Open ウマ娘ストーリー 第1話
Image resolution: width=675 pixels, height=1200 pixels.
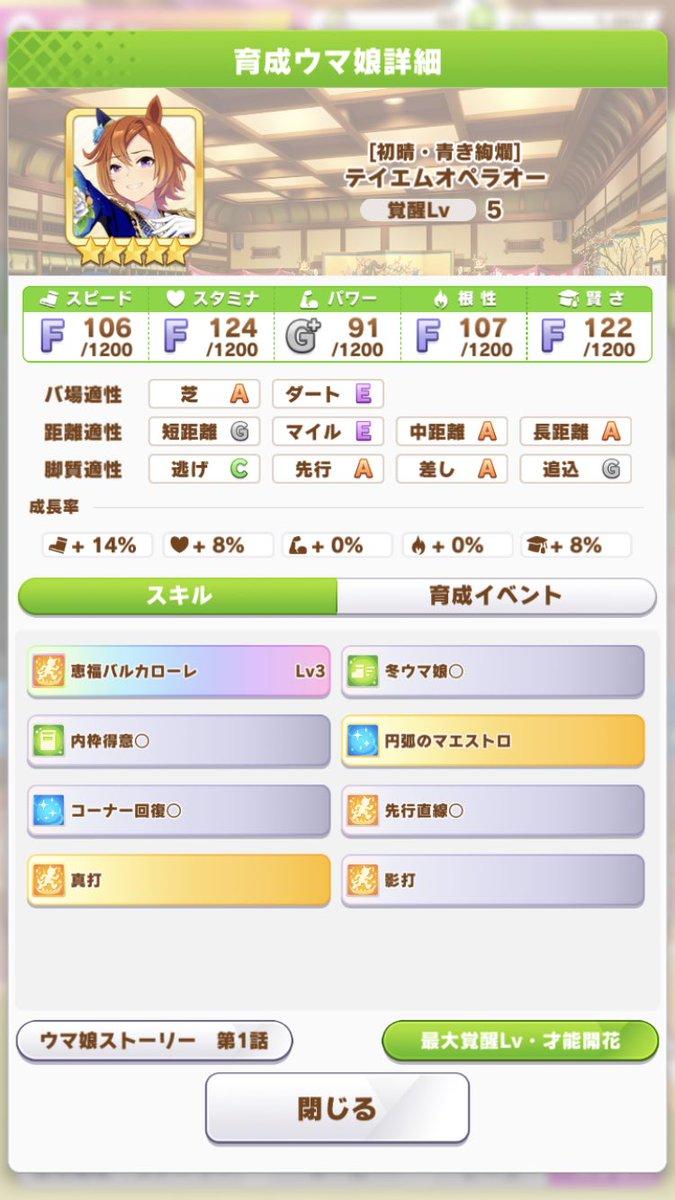pyautogui.click(x=155, y=1041)
